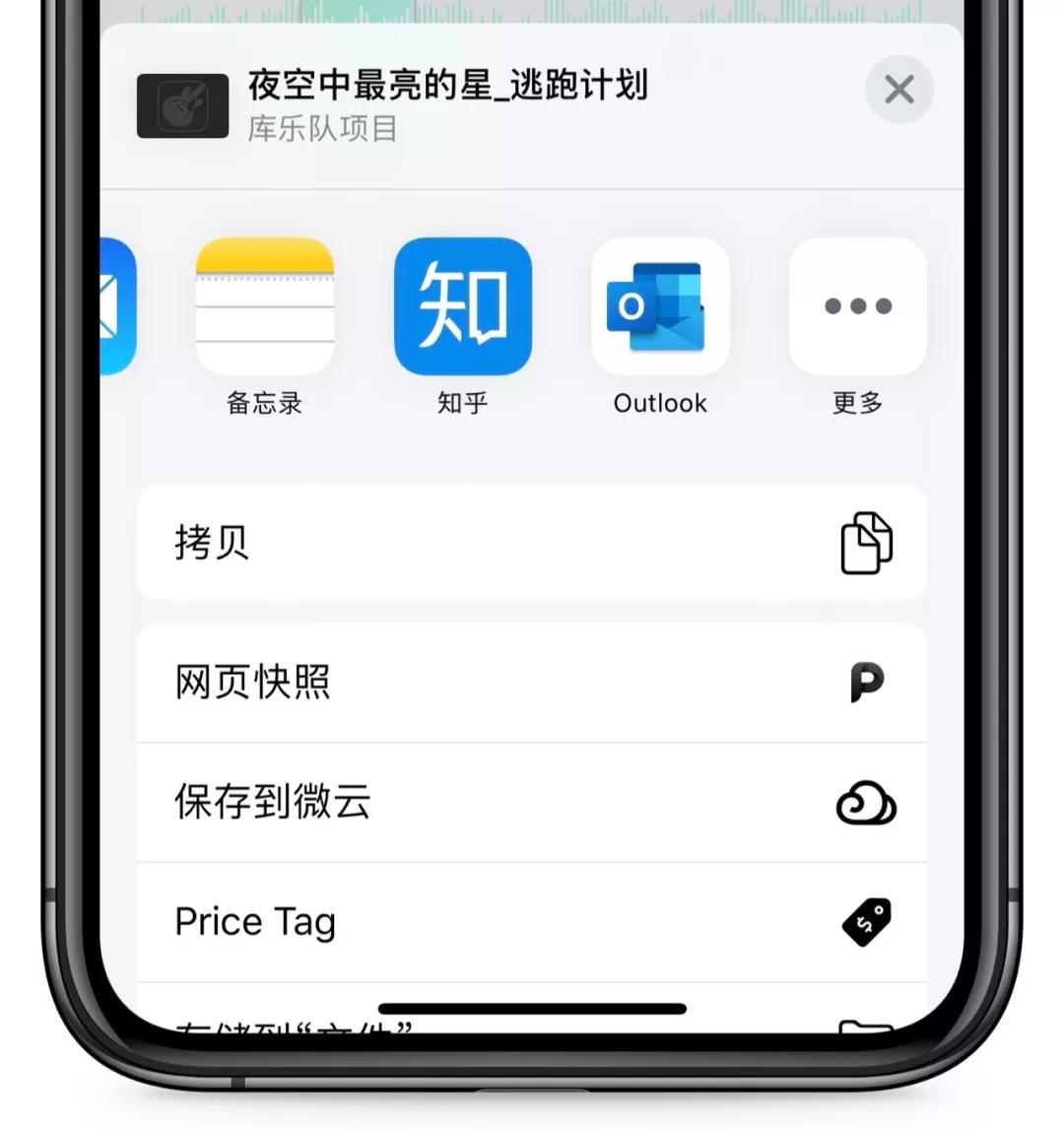The image size is (1064, 1132).
Task: Tap the P icon next to 网页快照
Action: [x=866, y=683]
